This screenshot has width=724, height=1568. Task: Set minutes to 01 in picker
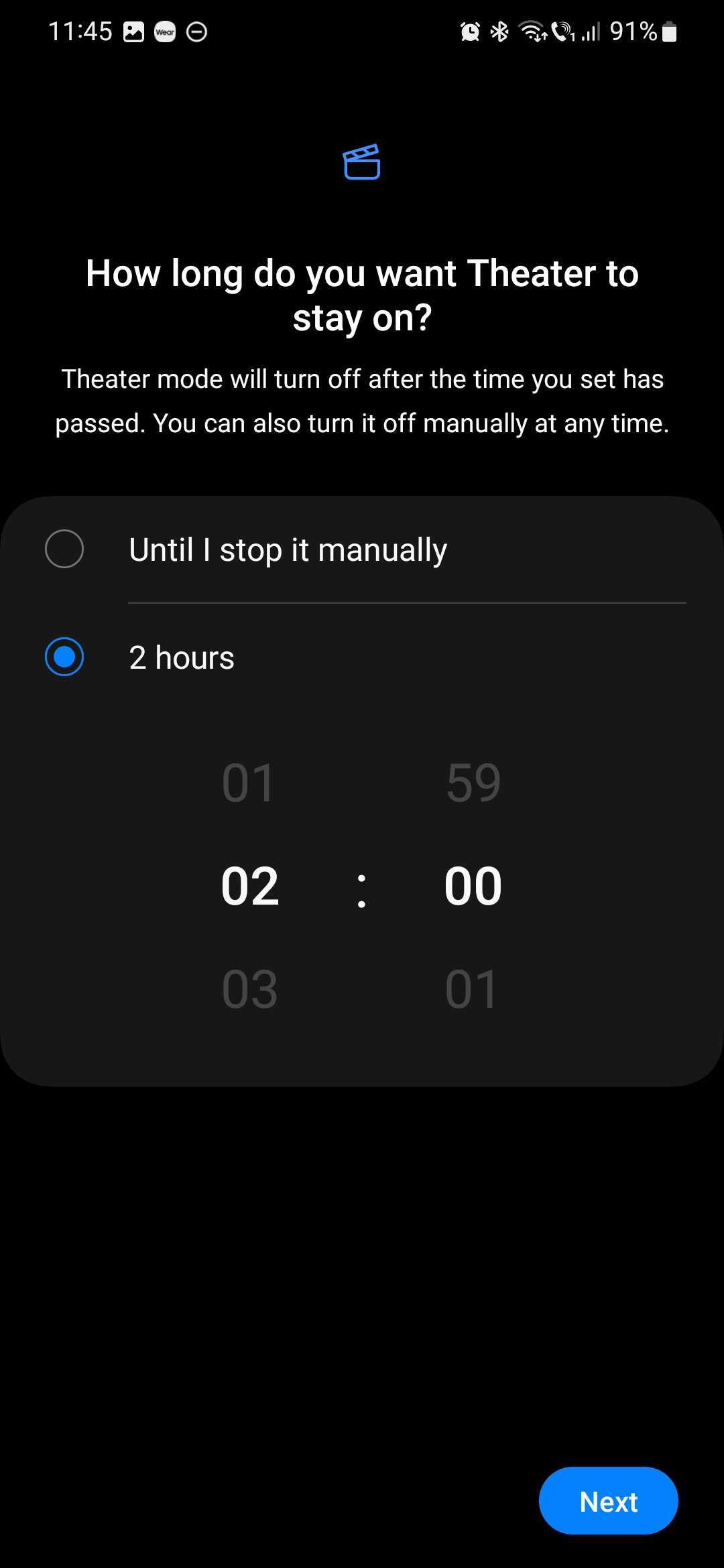coord(472,989)
